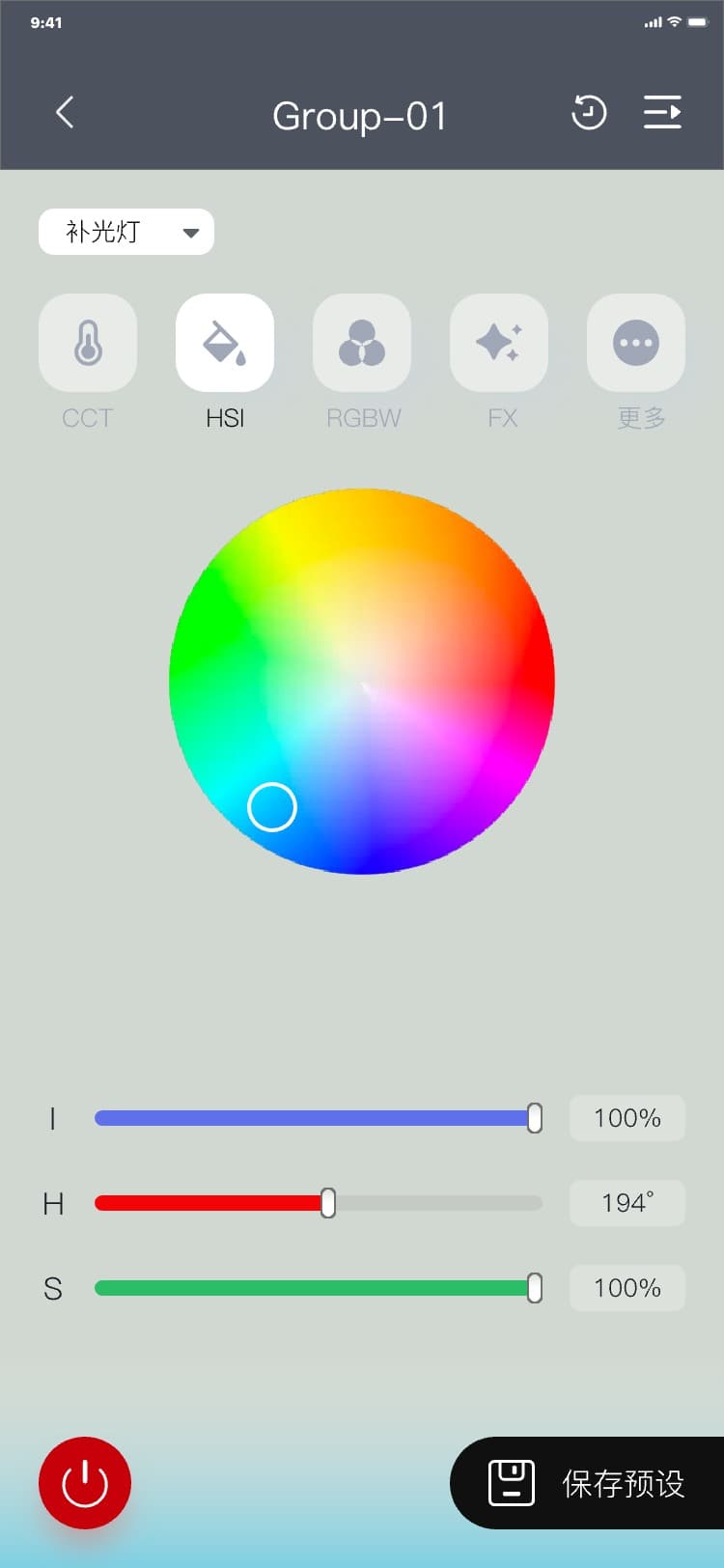Edit the 194° hue value field
Image resolution: width=724 pixels, height=1568 pixels.
[x=627, y=1203]
